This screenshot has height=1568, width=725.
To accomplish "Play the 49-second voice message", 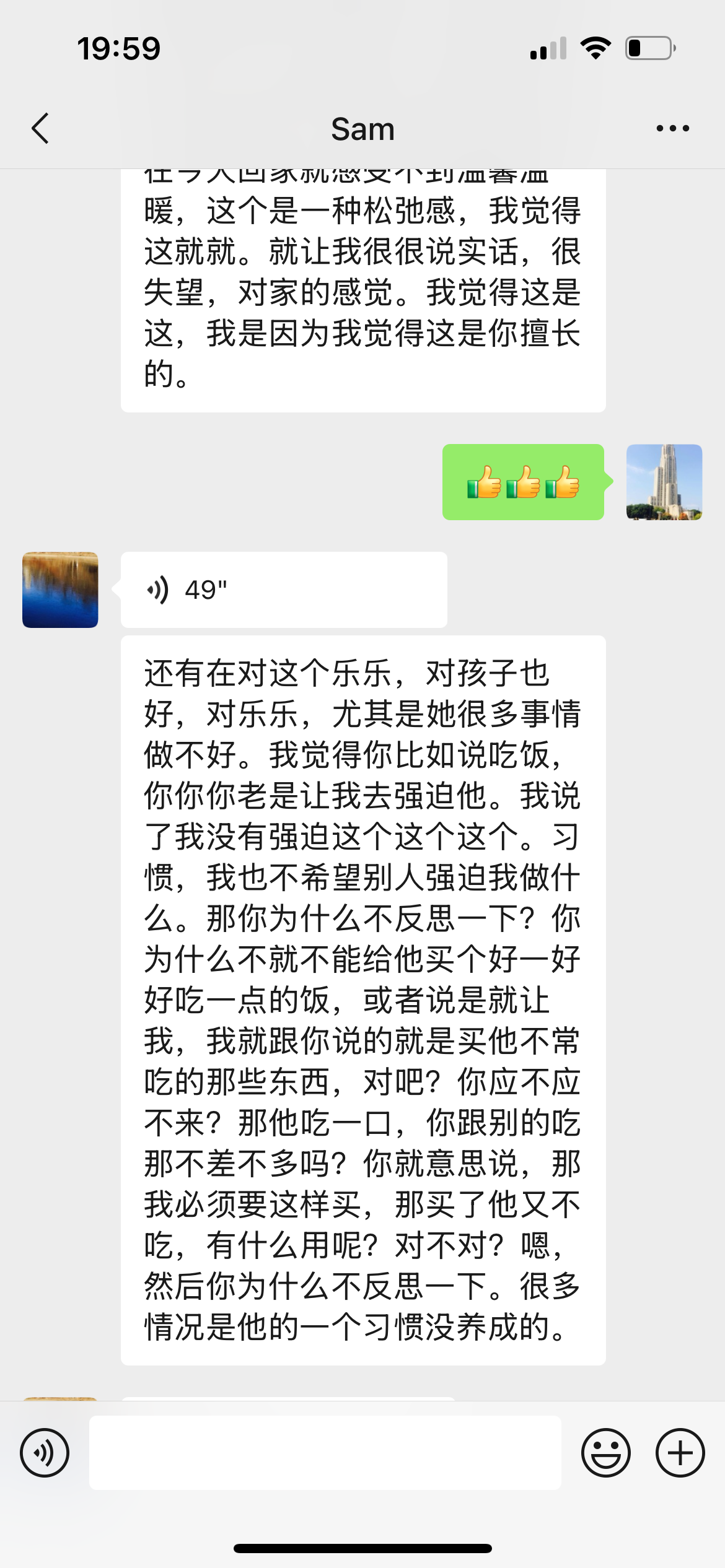I will coord(283,590).
